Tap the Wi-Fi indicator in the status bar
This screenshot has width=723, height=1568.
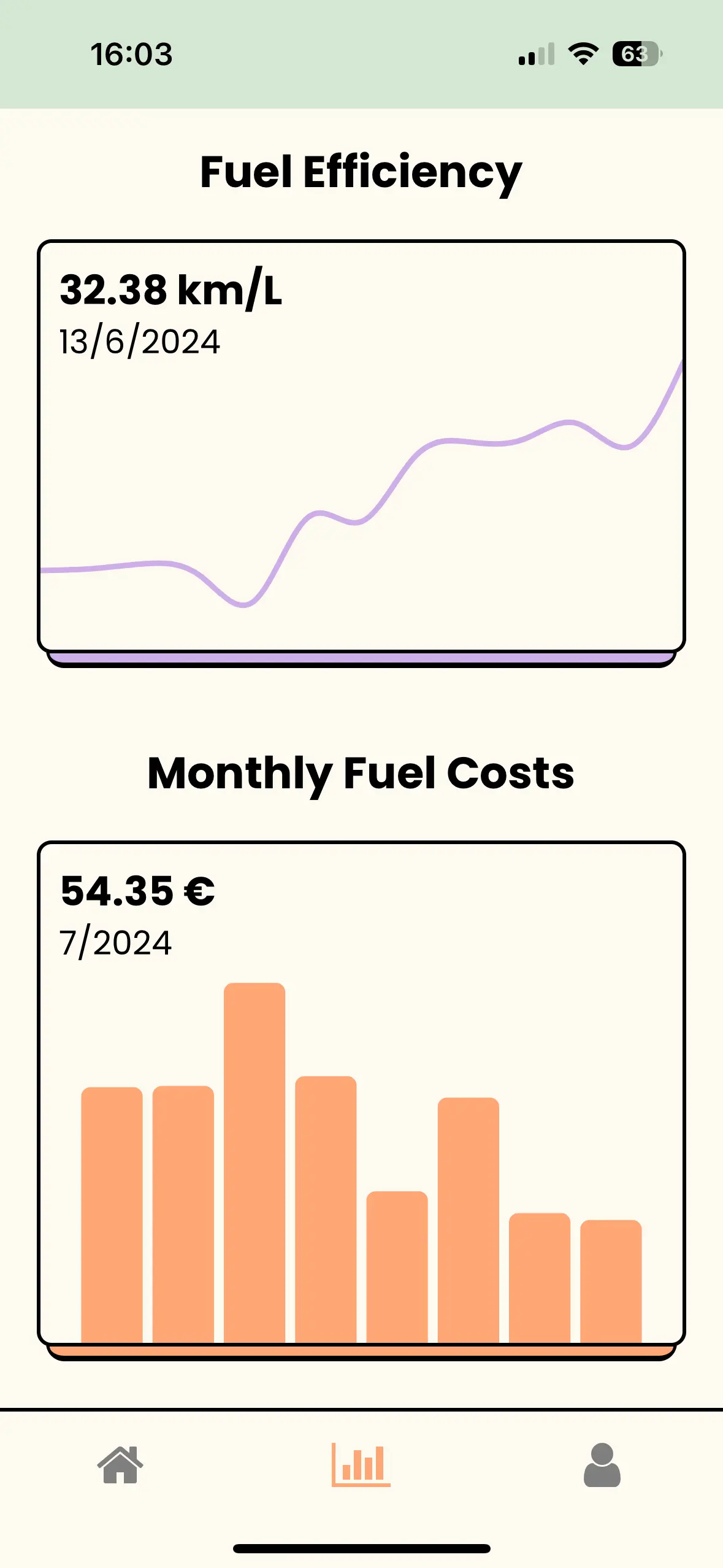[583, 54]
